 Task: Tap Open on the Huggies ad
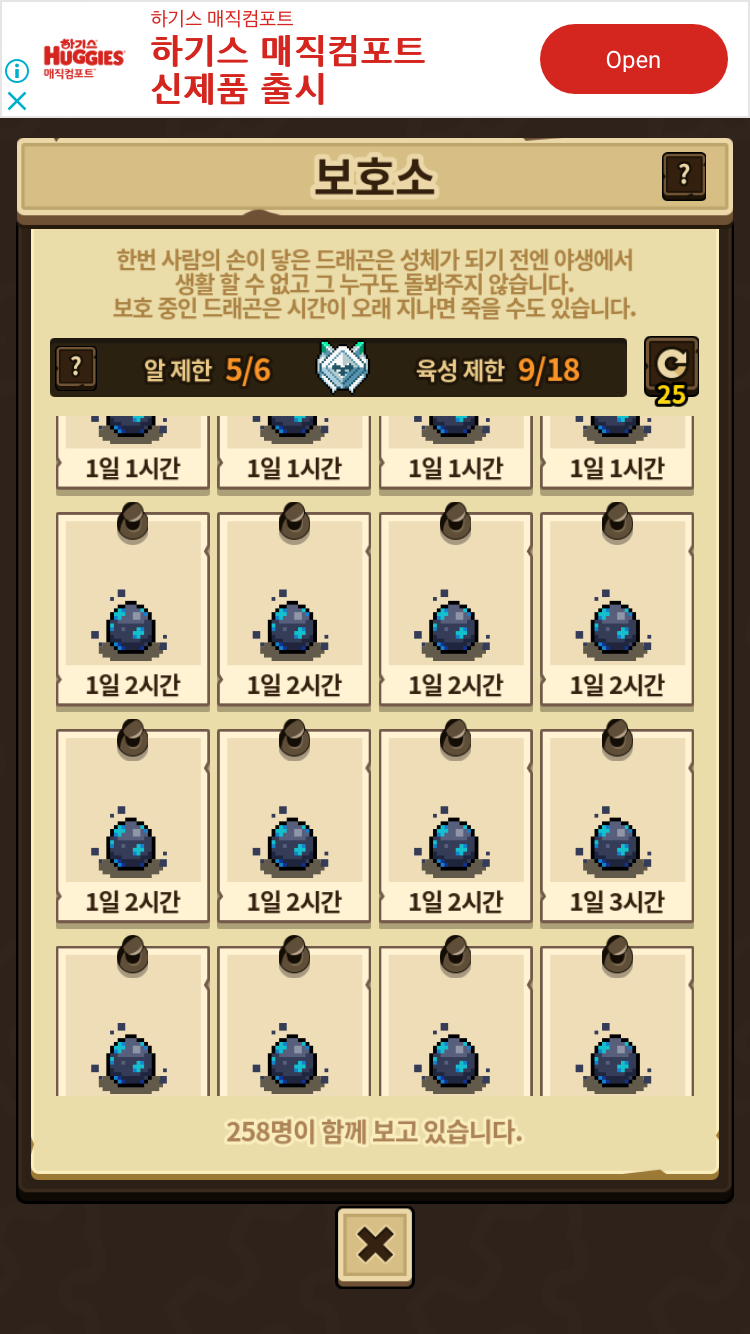click(633, 59)
